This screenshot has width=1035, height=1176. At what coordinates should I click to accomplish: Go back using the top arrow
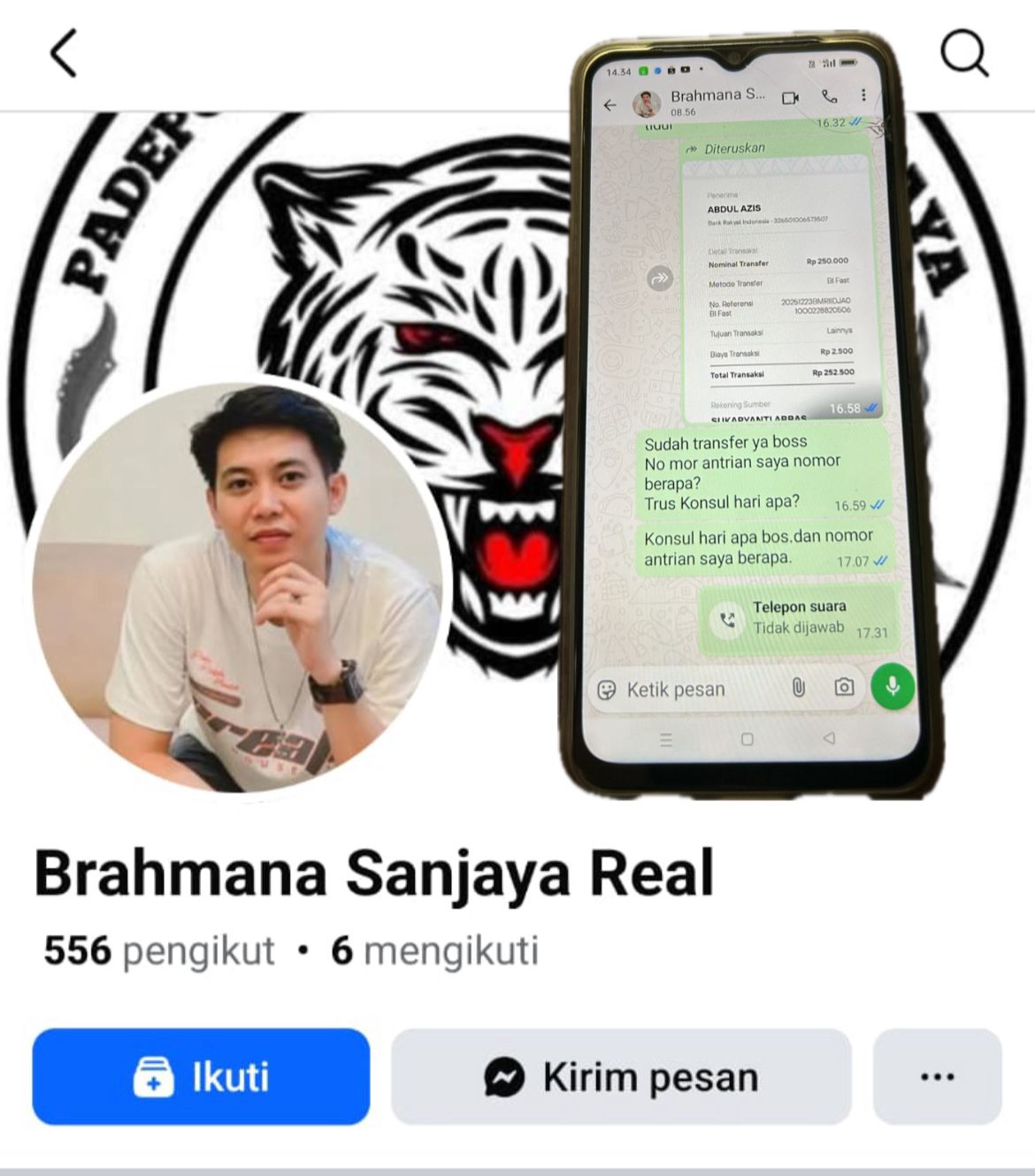pos(64,53)
